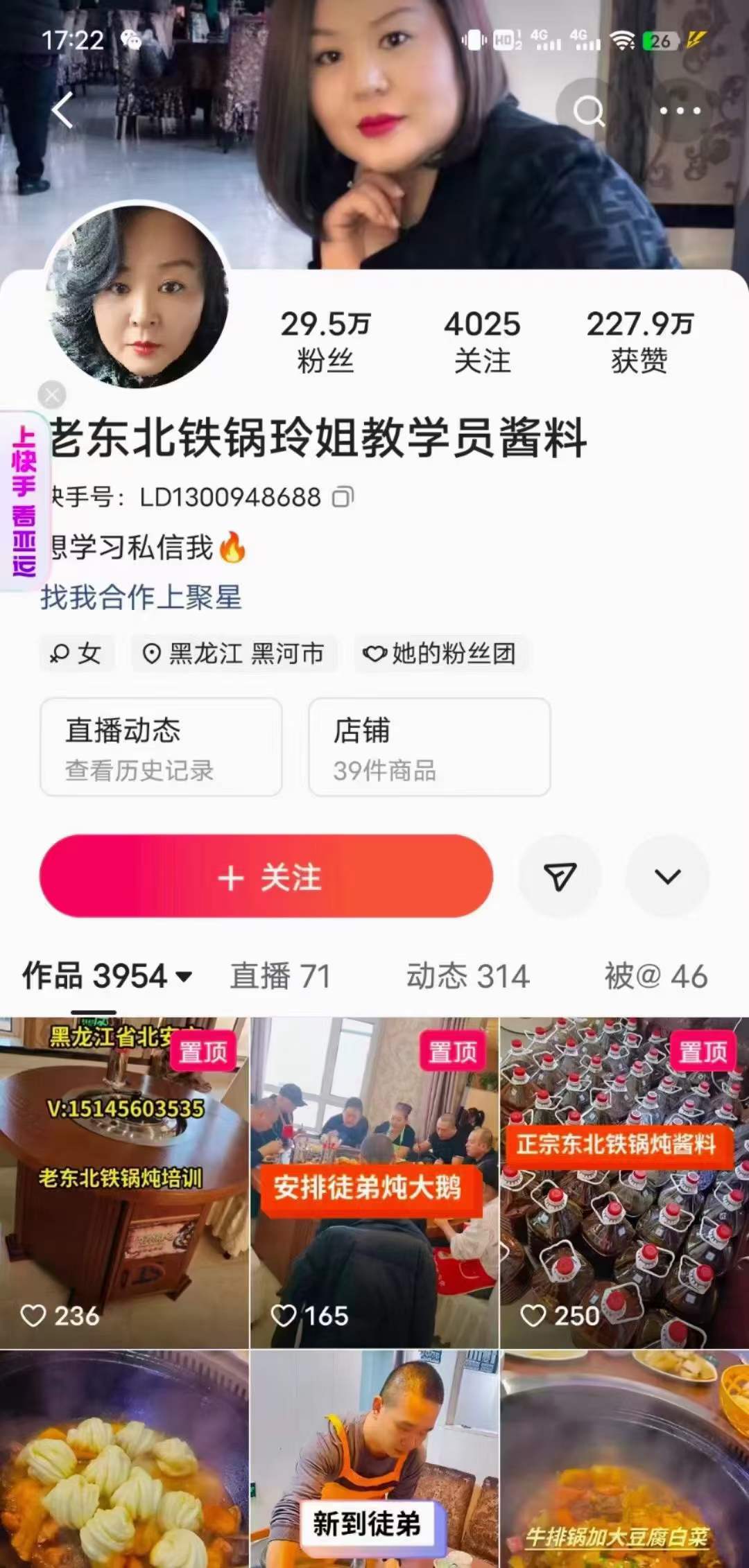
Task: Open the search icon
Action: coord(589,110)
